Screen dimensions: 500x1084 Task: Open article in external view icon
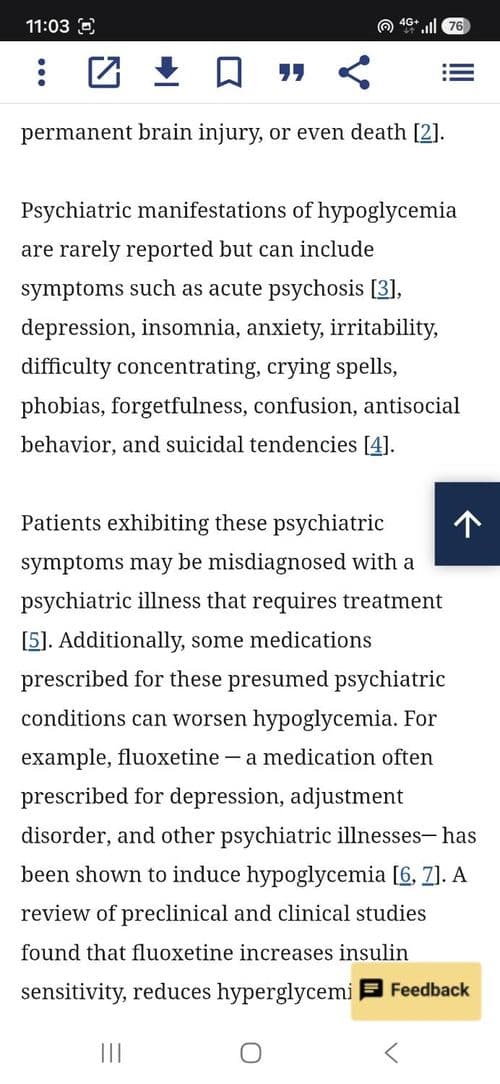tap(104, 73)
